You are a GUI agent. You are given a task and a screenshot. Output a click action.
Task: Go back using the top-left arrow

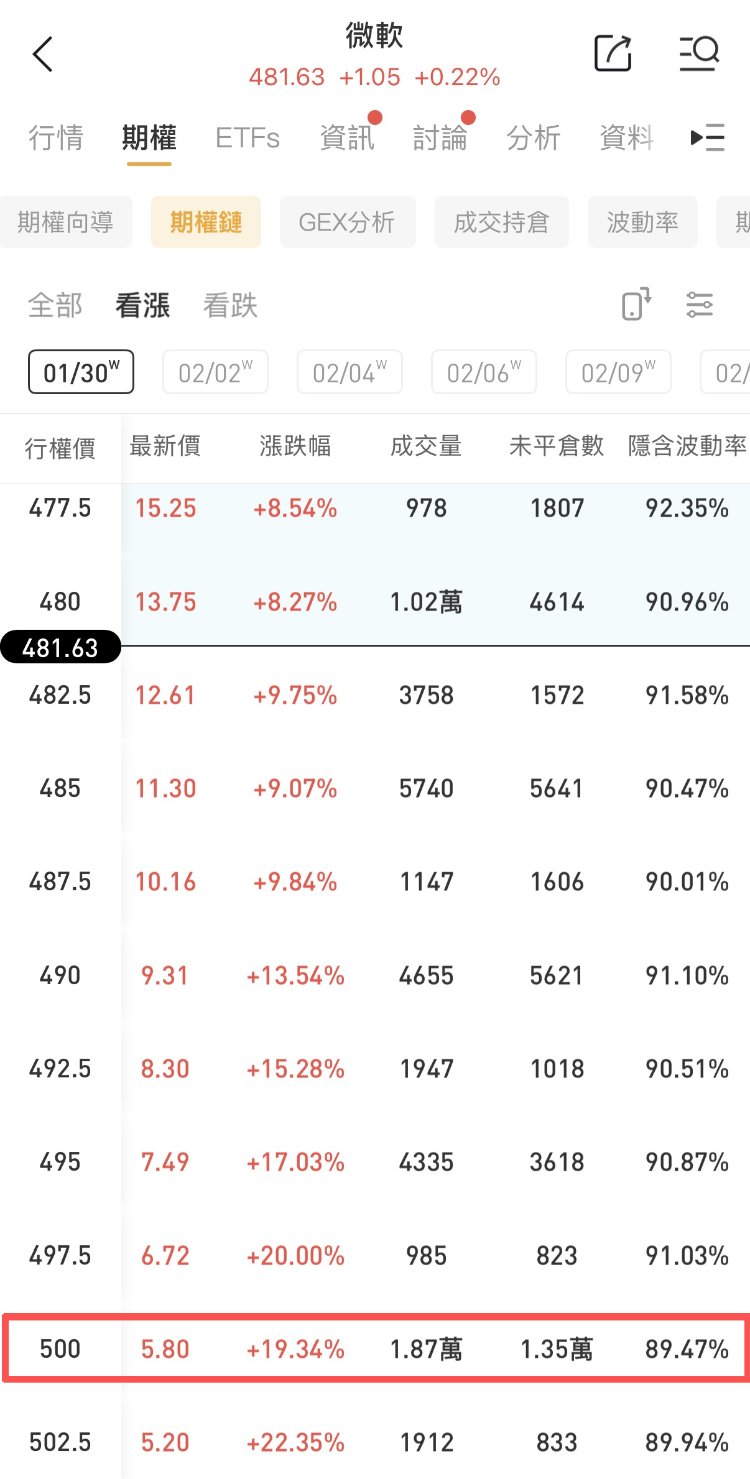43,54
